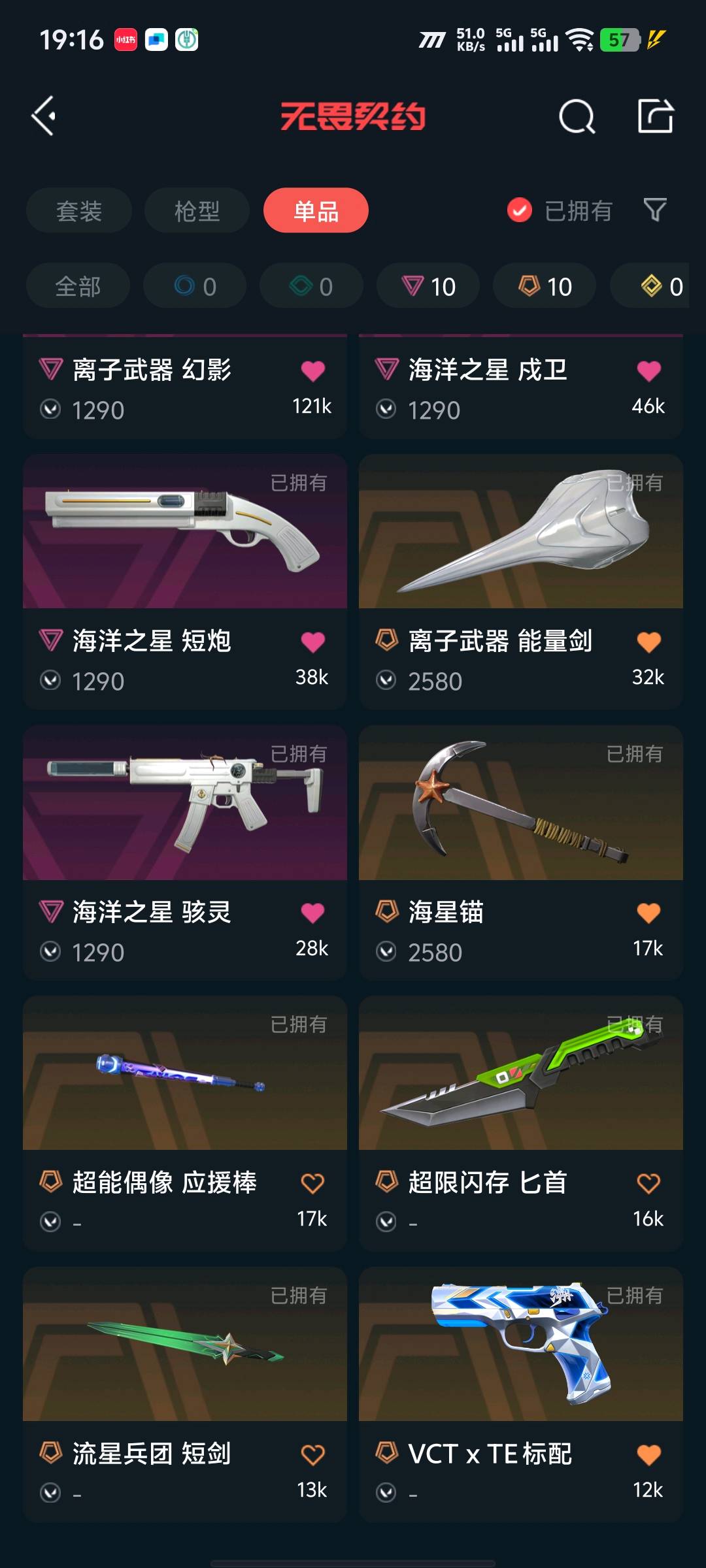
Task: View the 海星锚 melee skin card
Action: click(521, 802)
